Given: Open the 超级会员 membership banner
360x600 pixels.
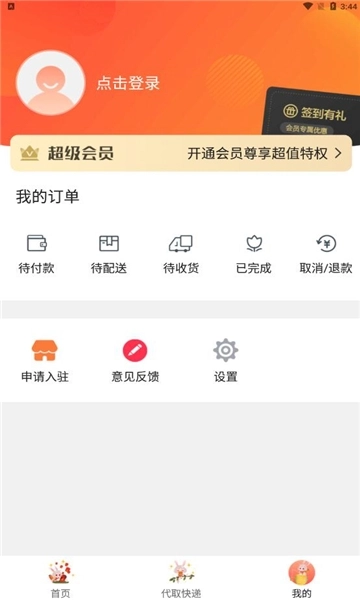Looking at the screenshot, I should click(x=181, y=153).
